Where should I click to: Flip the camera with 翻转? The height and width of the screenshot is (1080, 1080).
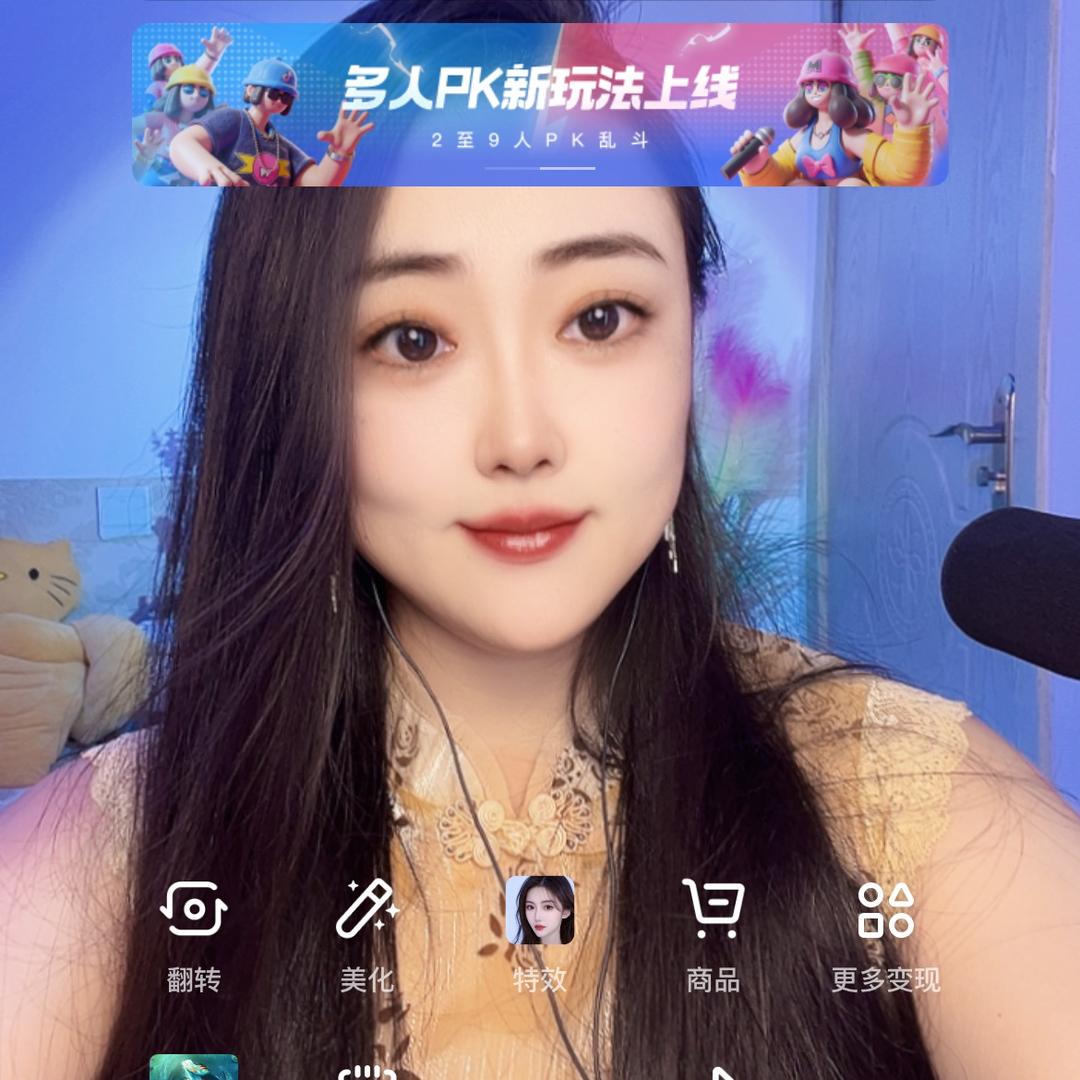coord(194,935)
